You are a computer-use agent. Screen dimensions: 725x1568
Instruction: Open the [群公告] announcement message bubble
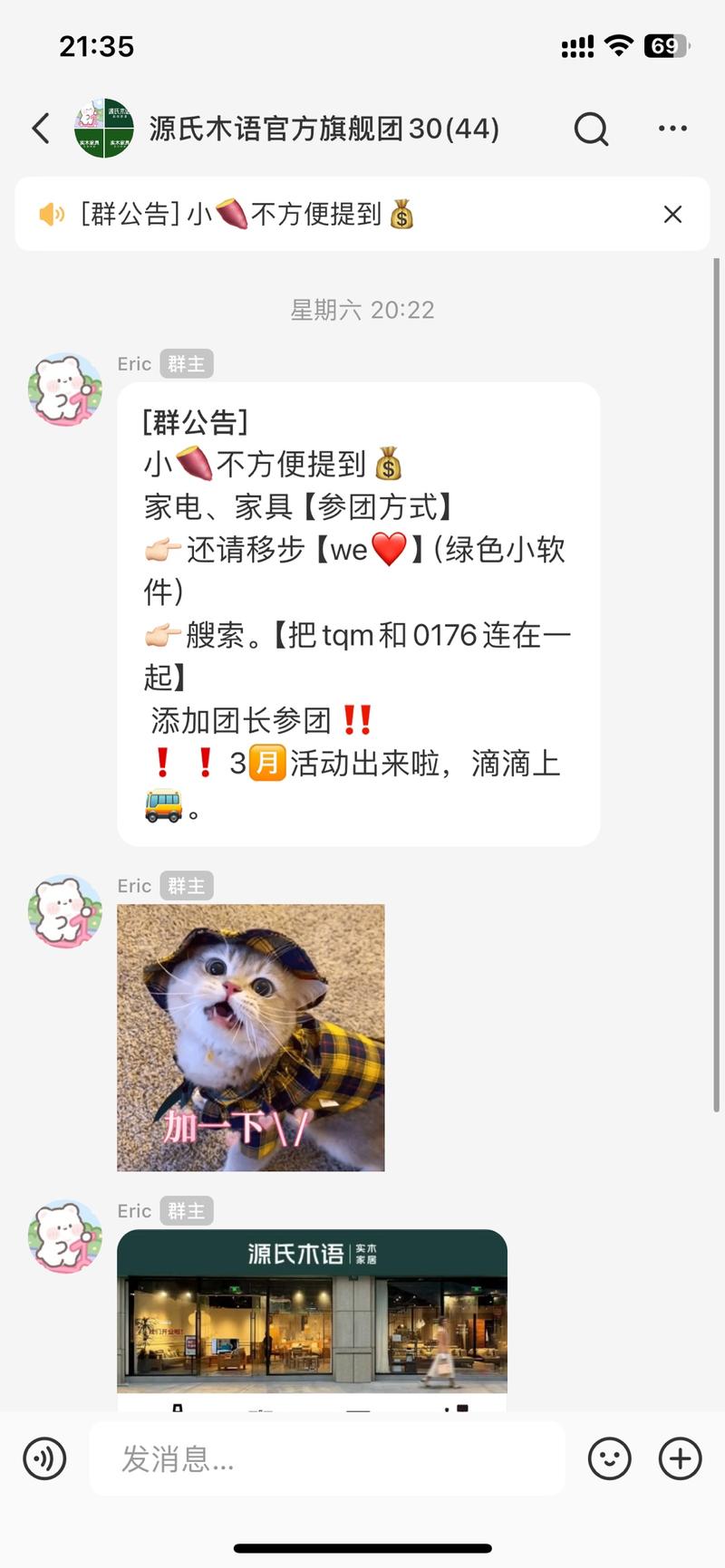pos(358,616)
